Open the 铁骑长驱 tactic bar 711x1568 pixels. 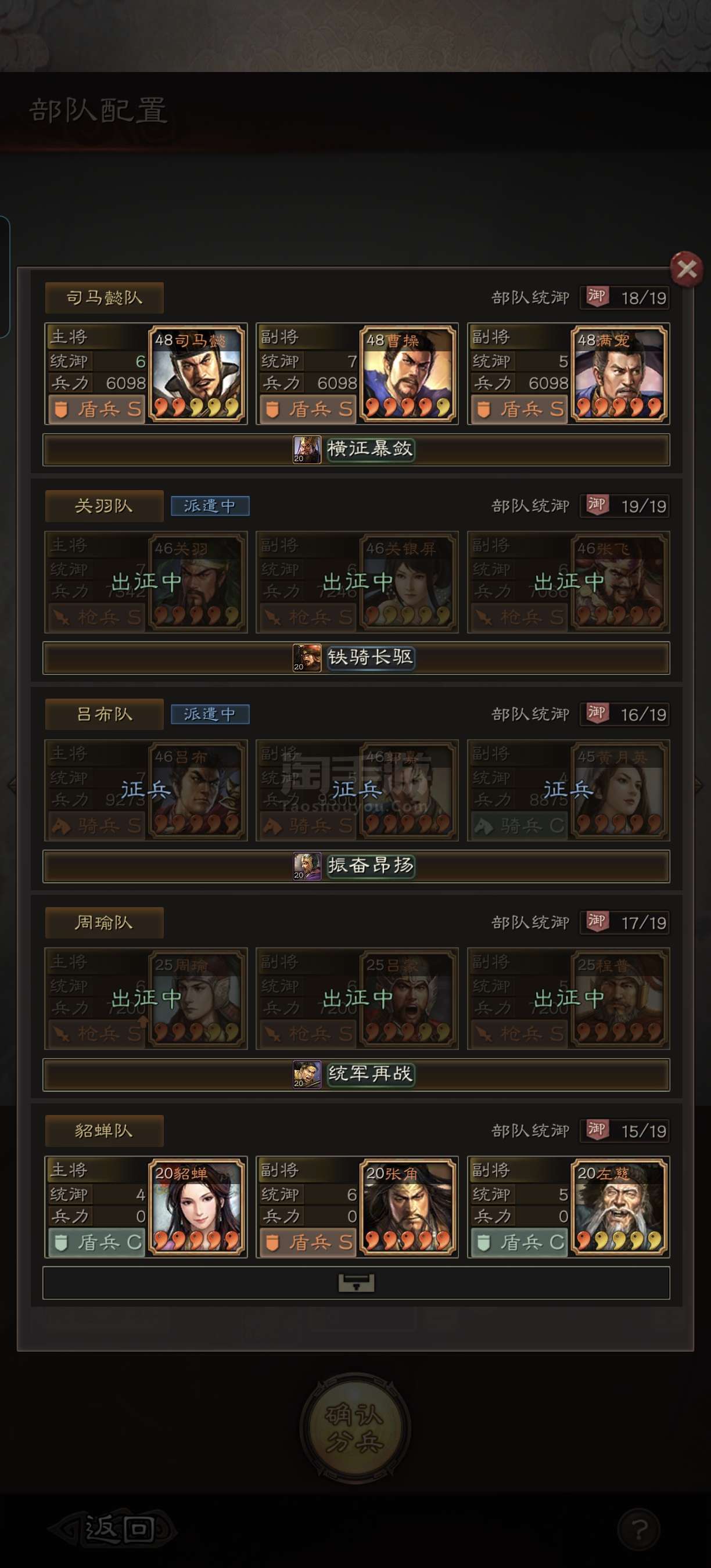pos(356,658)
